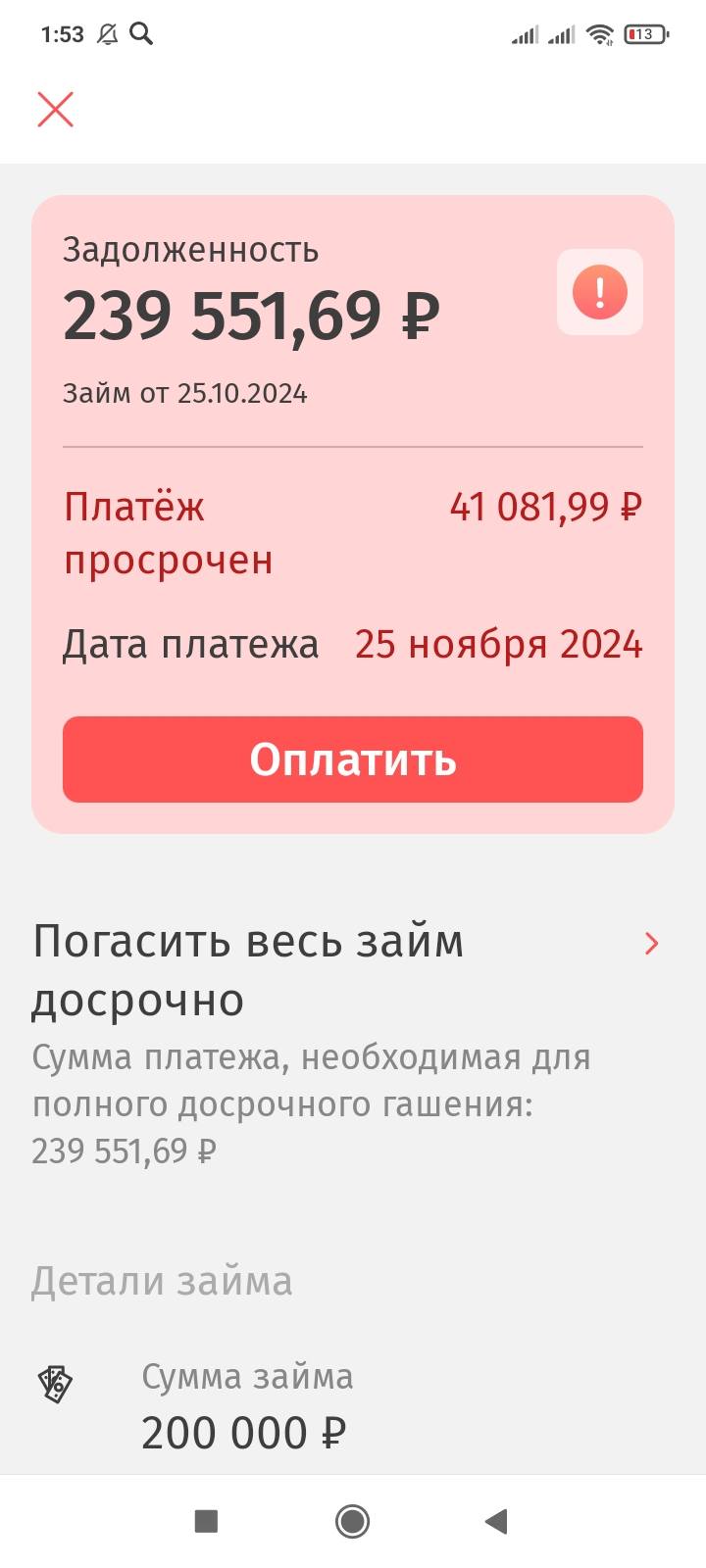This screenshot has height=1568, width=706.
Task: Tap the Wi-Fi icon in the status bar
Action: coord(600,32)
